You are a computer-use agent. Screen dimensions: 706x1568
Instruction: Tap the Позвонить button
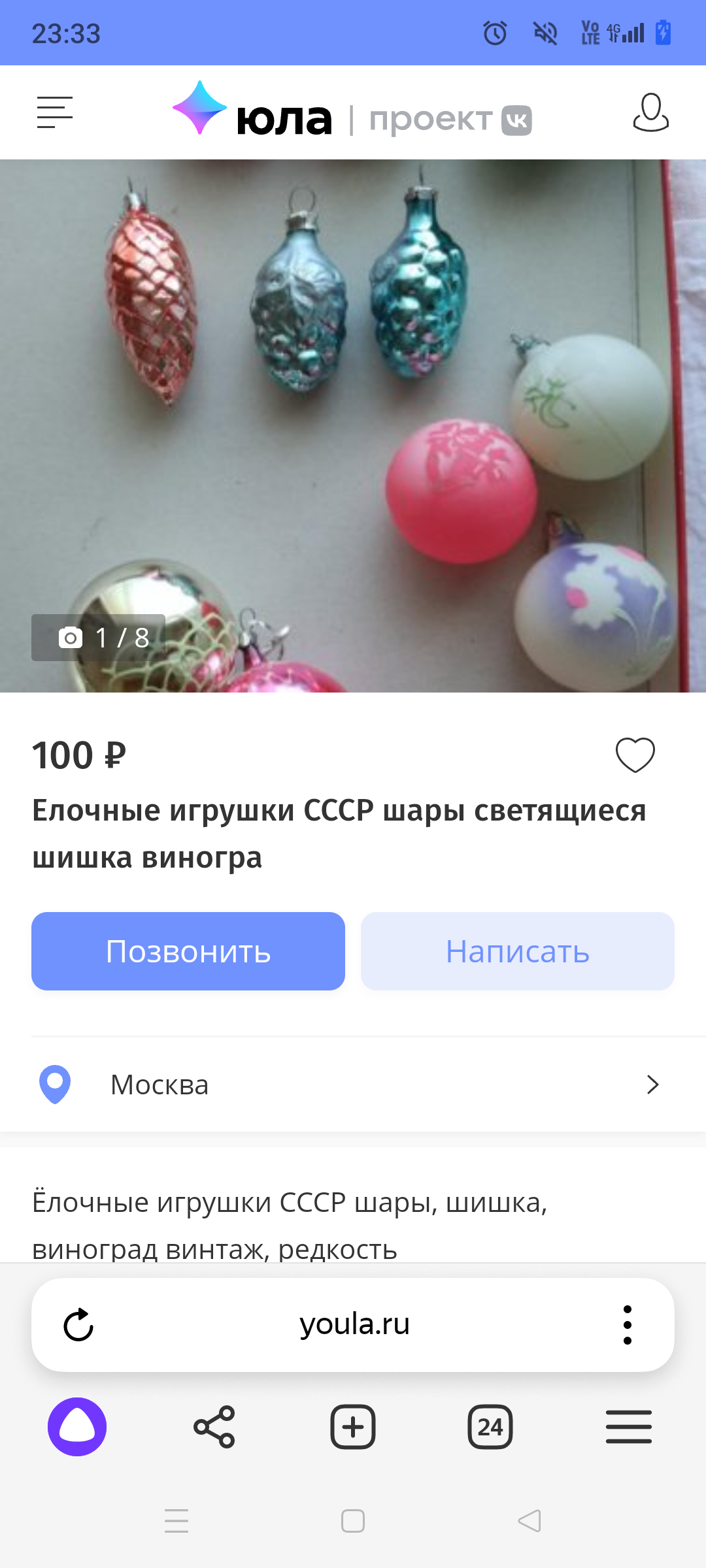[188, 951]
